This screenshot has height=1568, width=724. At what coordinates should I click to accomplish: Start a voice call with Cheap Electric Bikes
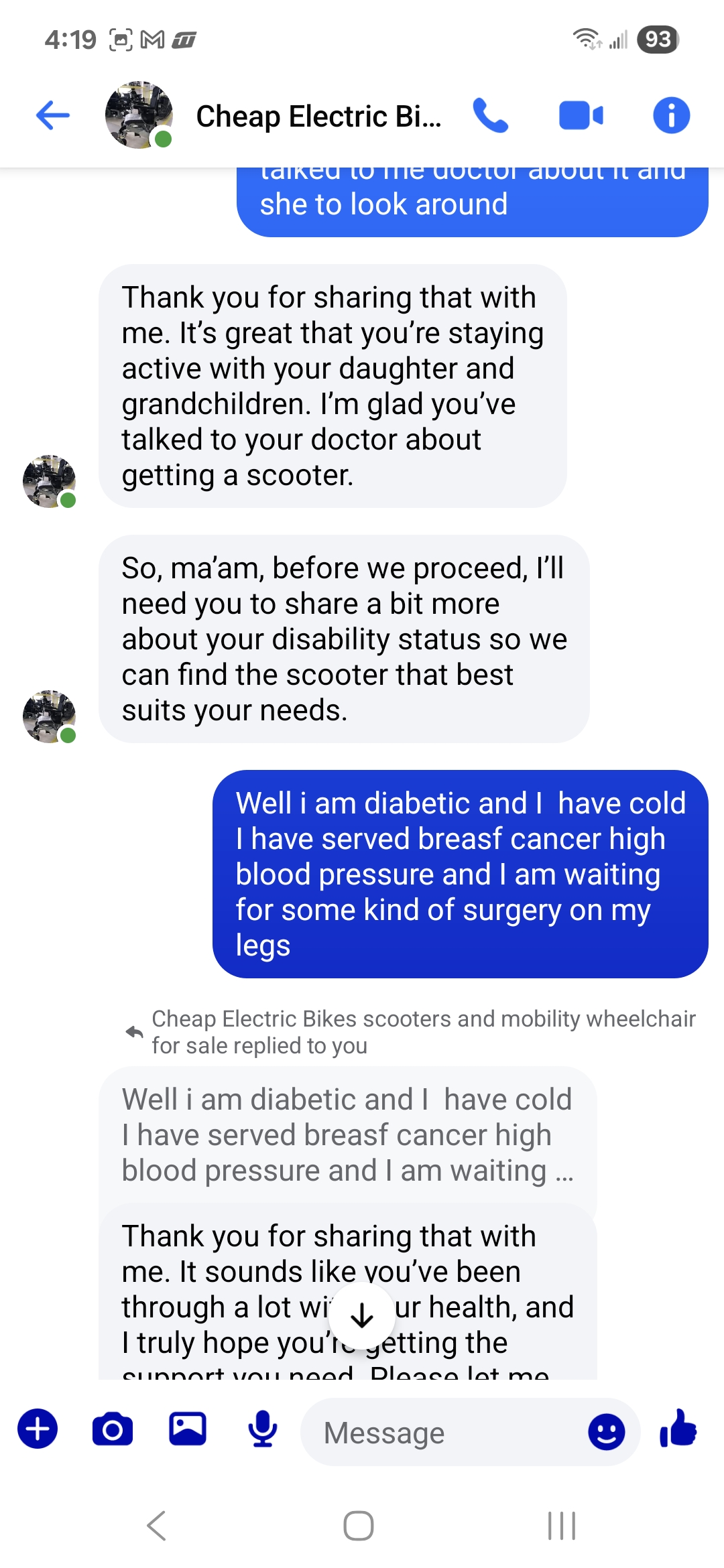click(x=490, y=115)
